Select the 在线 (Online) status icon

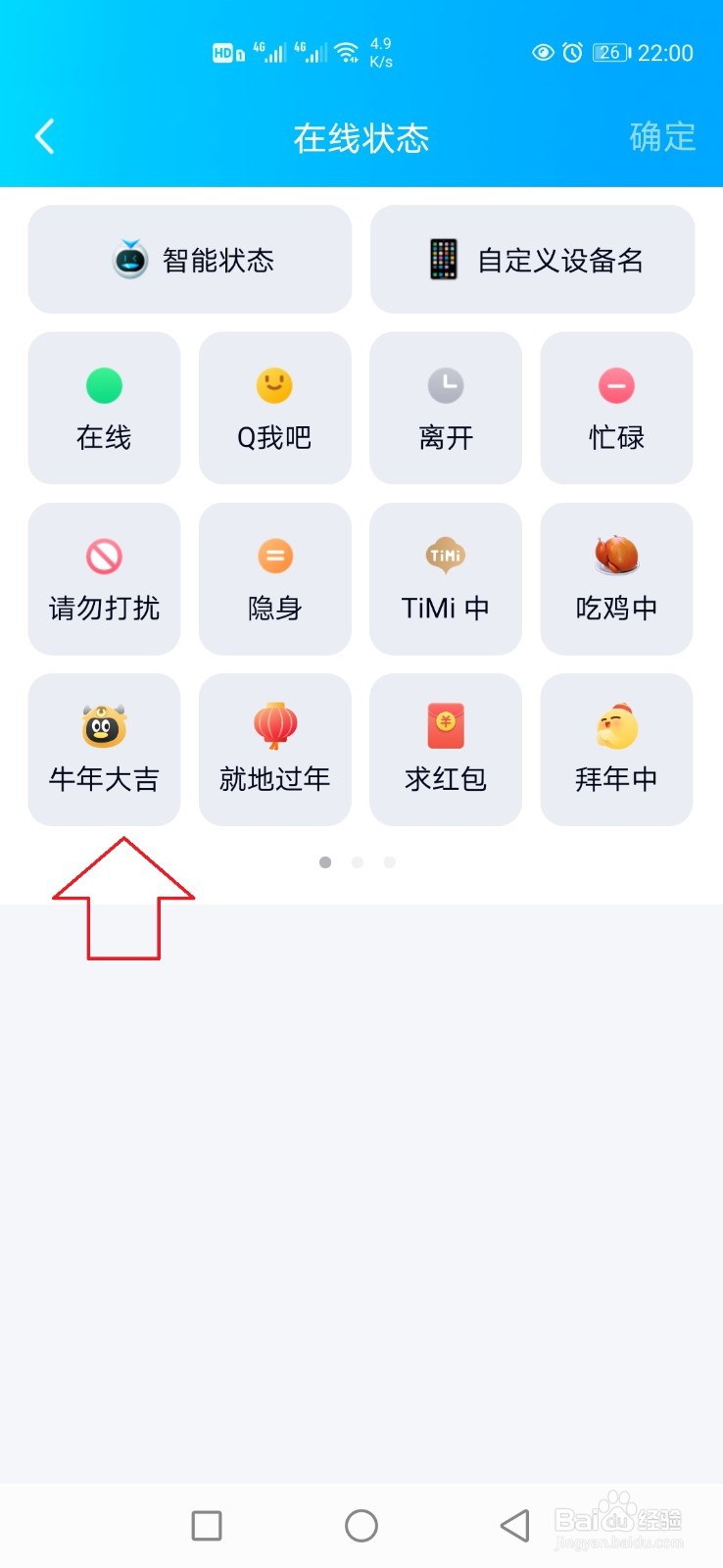pyautogui.click(x=104, y=408)
